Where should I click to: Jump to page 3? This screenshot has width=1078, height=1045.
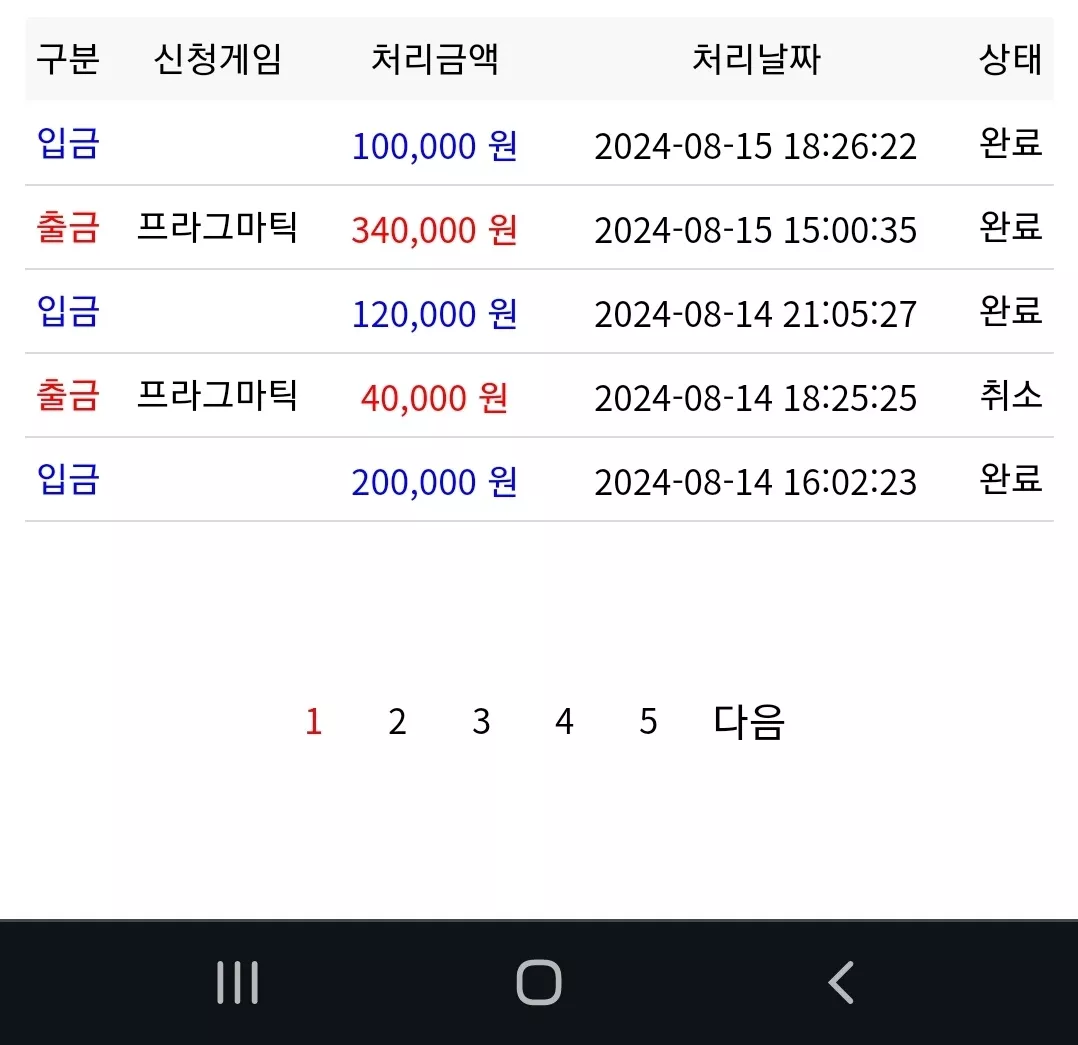point(481,722)
